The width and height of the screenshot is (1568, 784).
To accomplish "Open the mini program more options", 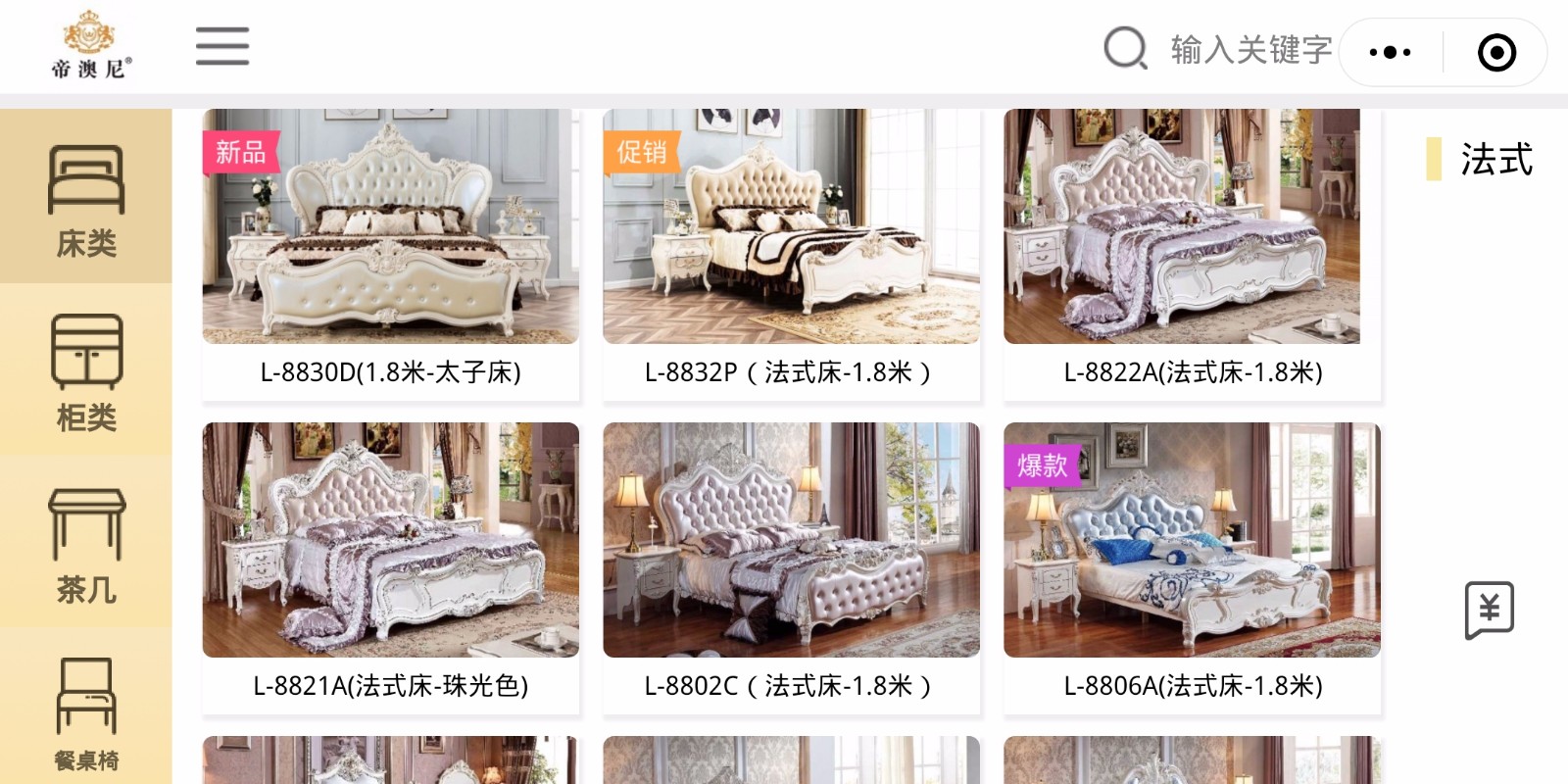I will tap(1390, 52).
